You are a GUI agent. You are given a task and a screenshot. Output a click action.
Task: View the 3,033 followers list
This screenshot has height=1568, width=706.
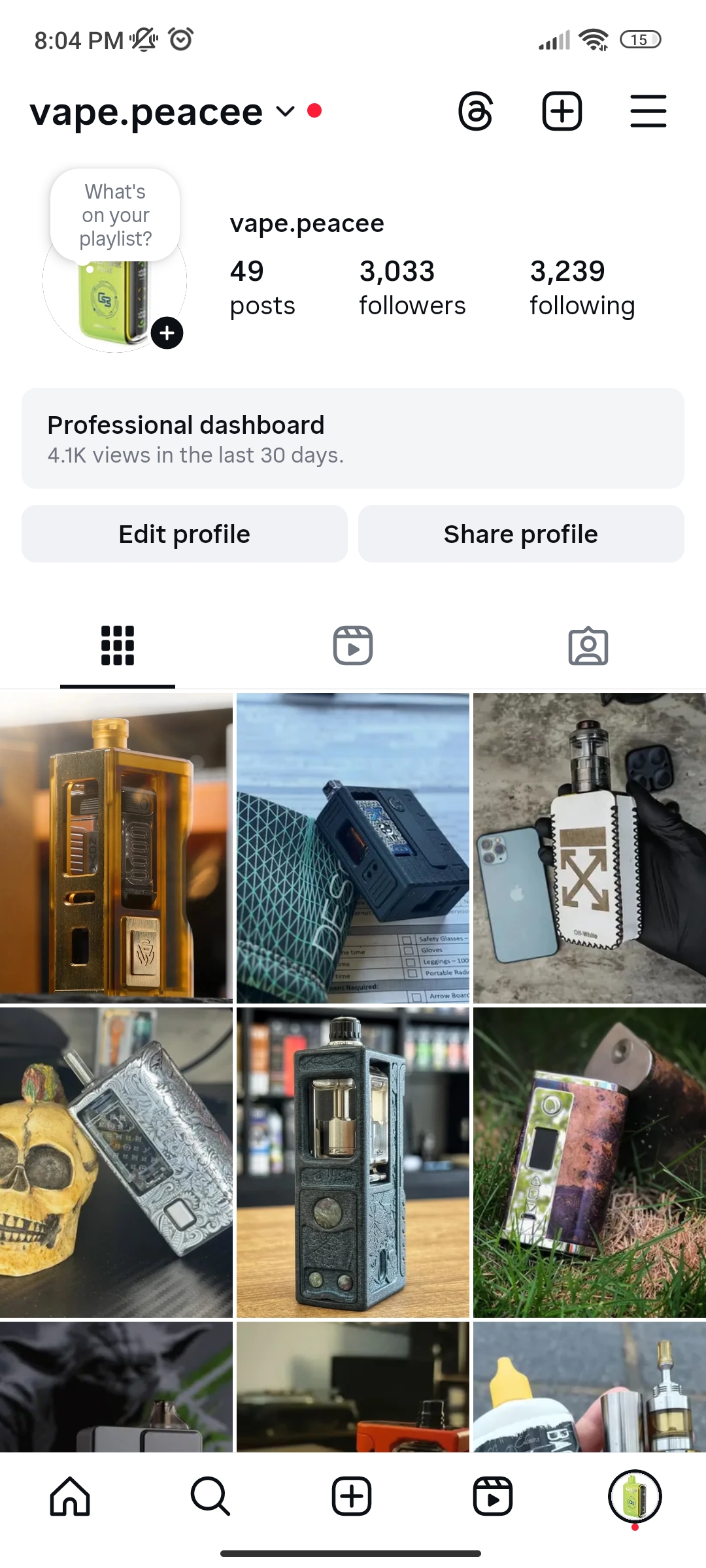(412, 287)
